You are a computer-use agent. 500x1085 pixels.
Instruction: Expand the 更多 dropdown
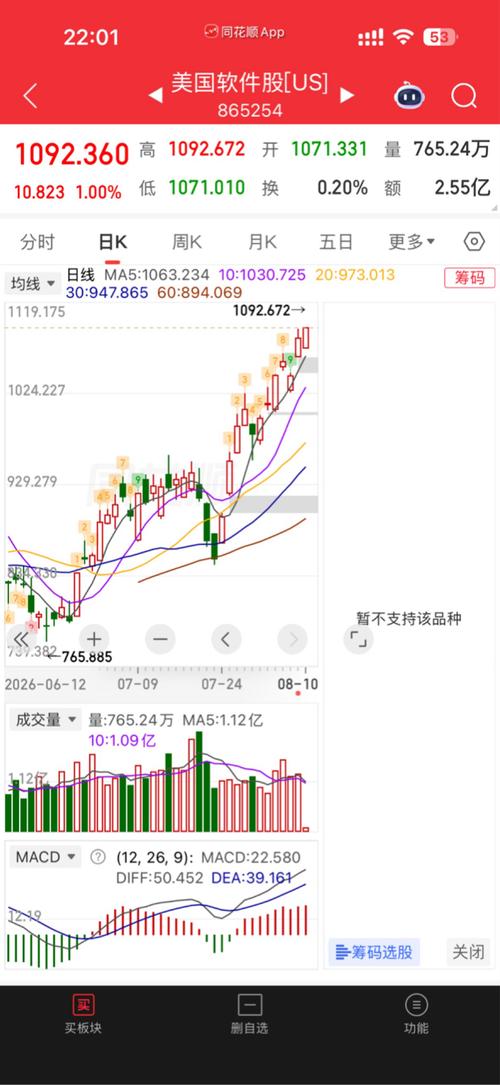tap(411, 242)
